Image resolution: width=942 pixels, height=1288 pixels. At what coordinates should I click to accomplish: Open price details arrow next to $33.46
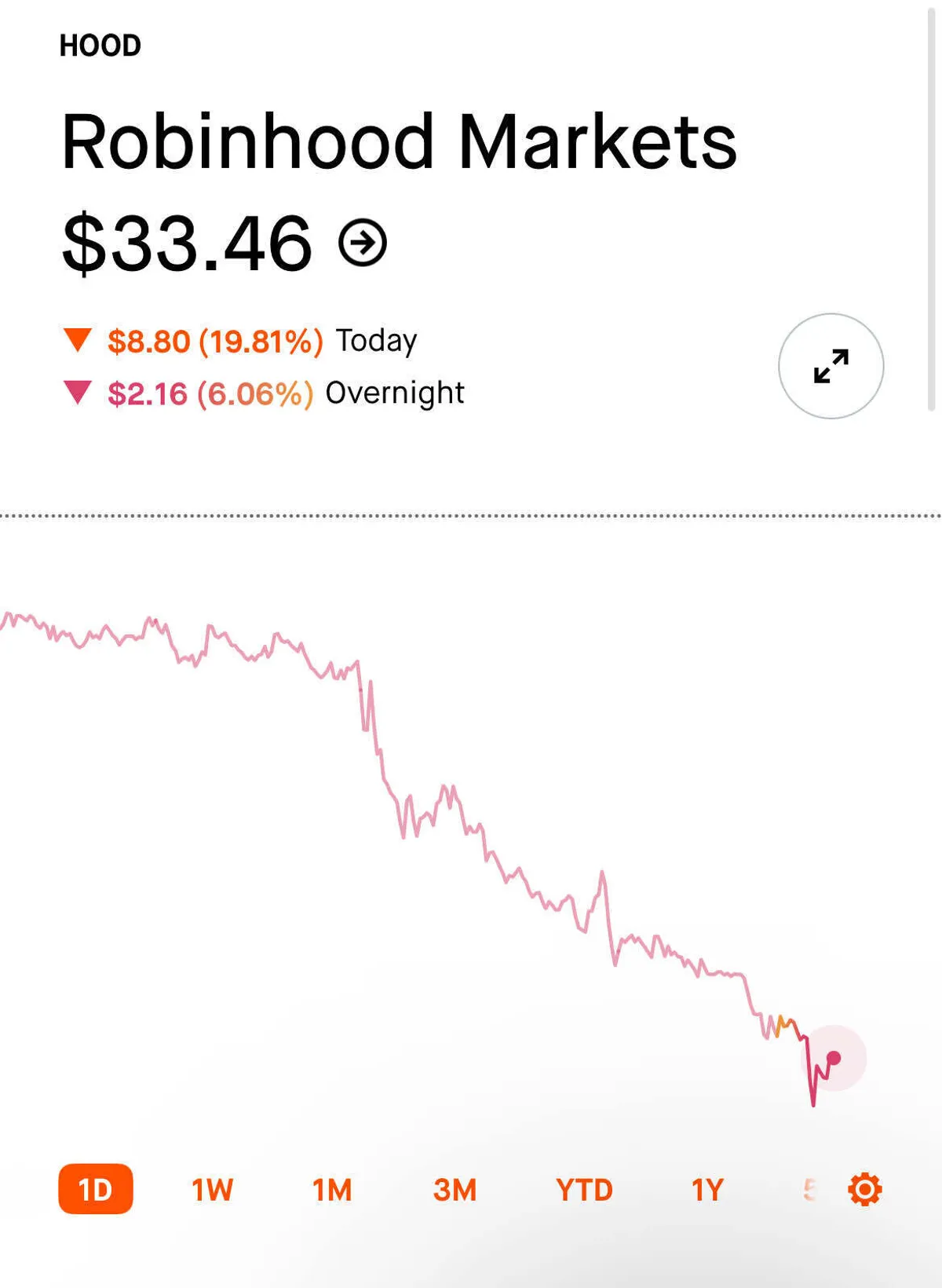pyautogui.click(x=363, y=243)
